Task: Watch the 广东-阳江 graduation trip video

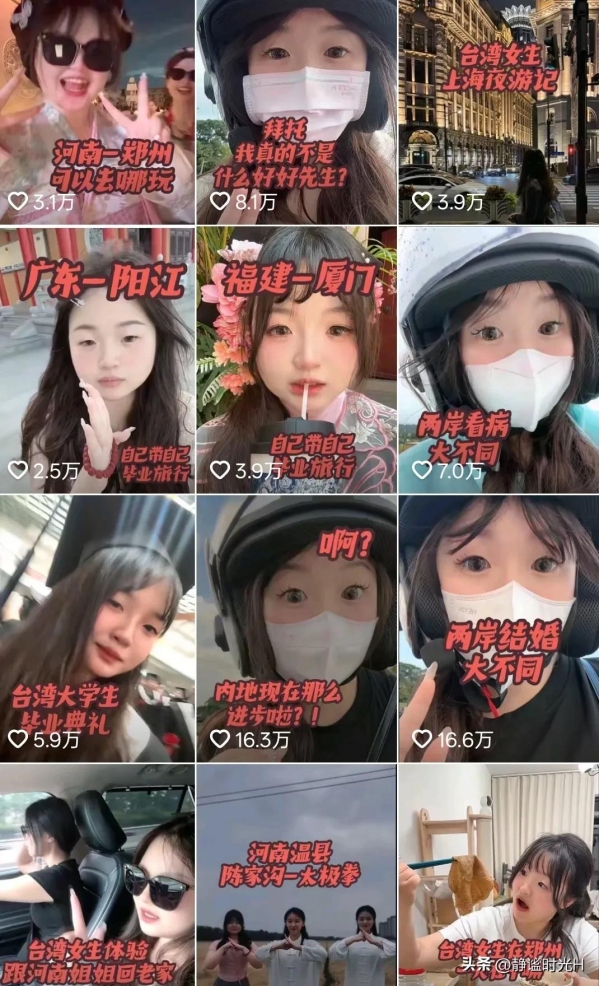Action: (97, 360)
